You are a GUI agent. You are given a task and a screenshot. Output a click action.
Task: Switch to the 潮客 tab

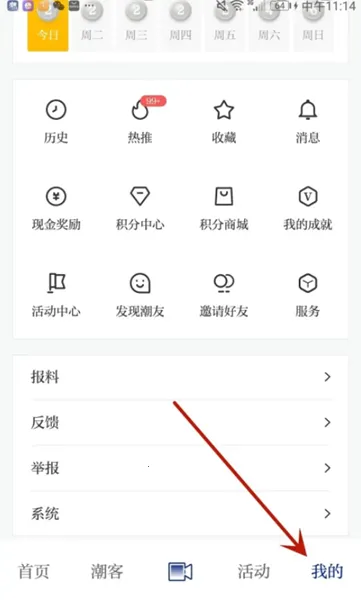107,572
